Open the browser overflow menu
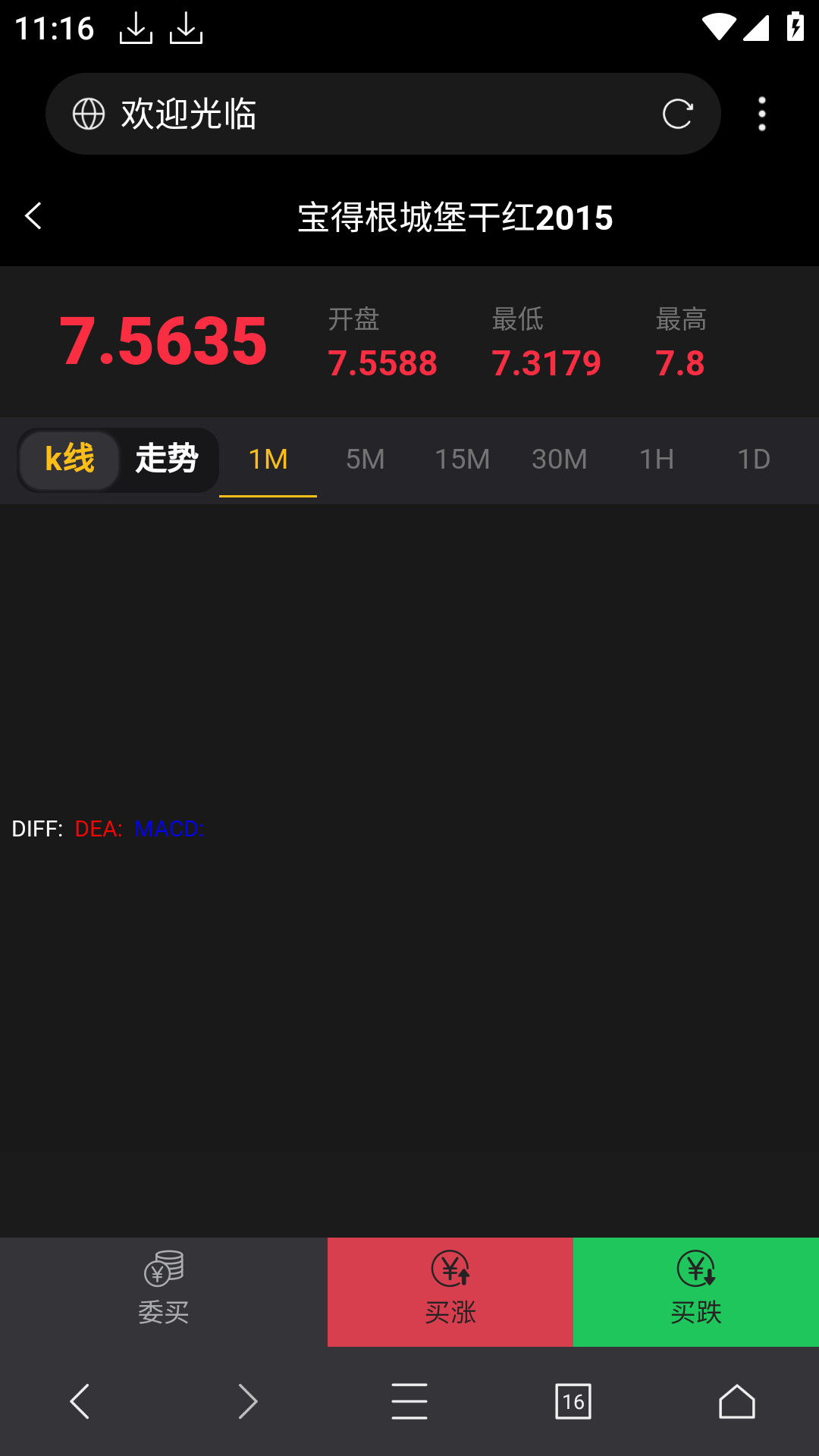The height and width of the screenshot is (1456, 819). click(762, 114)
